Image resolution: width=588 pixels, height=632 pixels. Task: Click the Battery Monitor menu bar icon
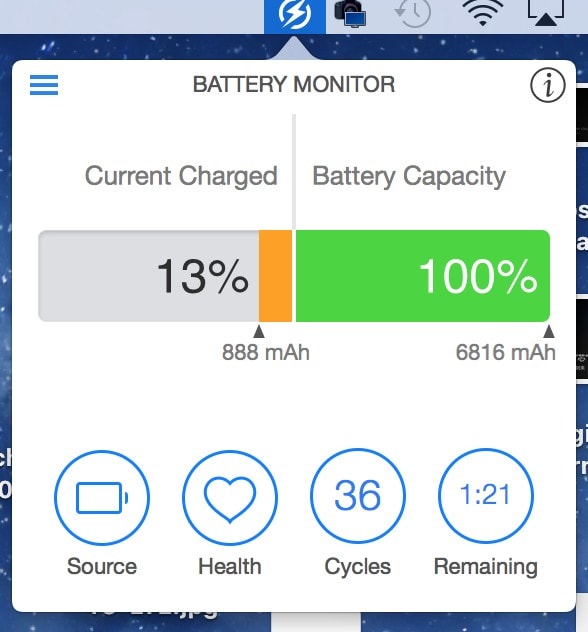[295, 16]
